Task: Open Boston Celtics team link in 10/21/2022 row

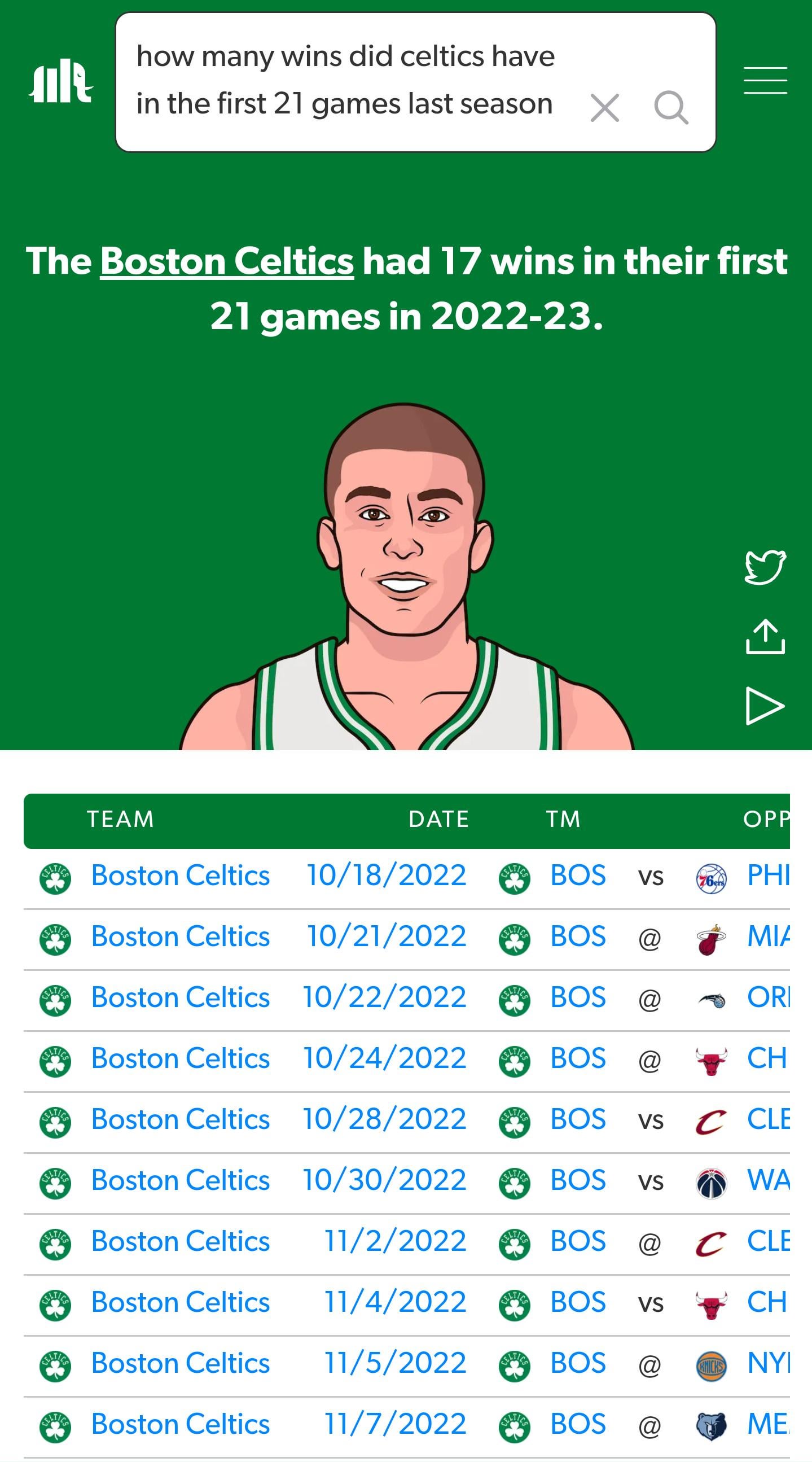Action: [181, 936]
